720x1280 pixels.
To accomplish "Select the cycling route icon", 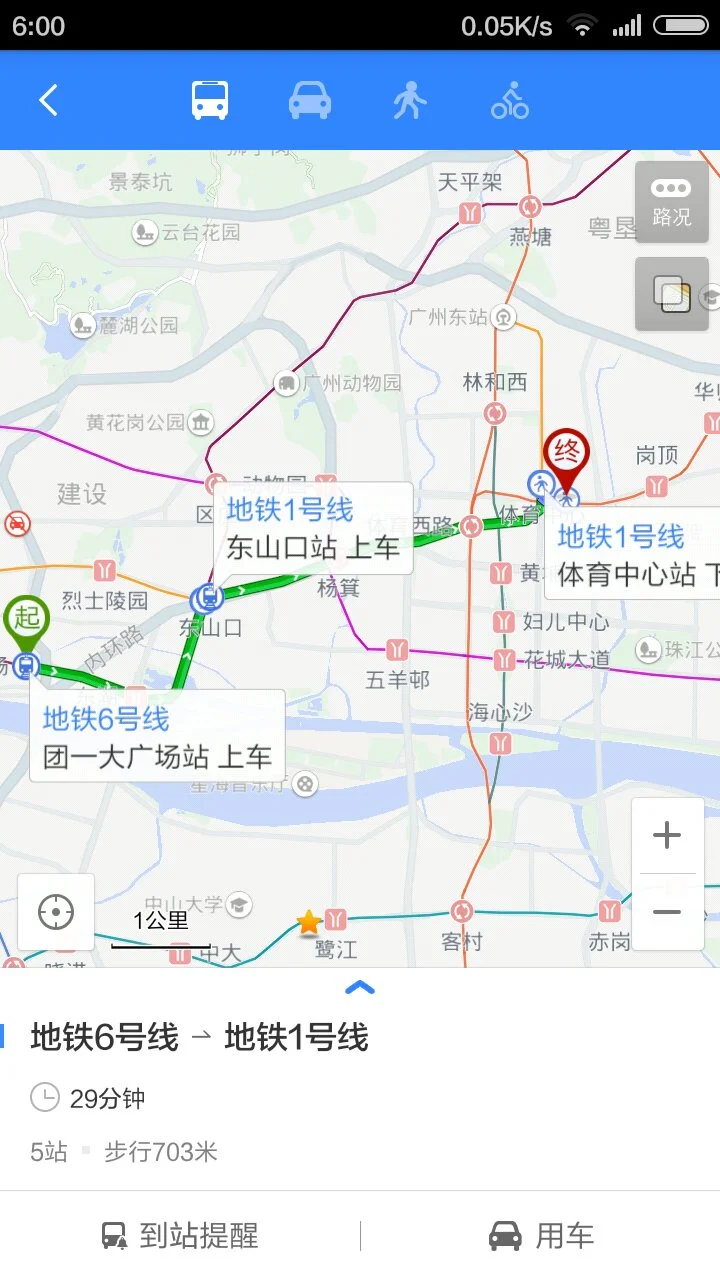I will [509, 99].
